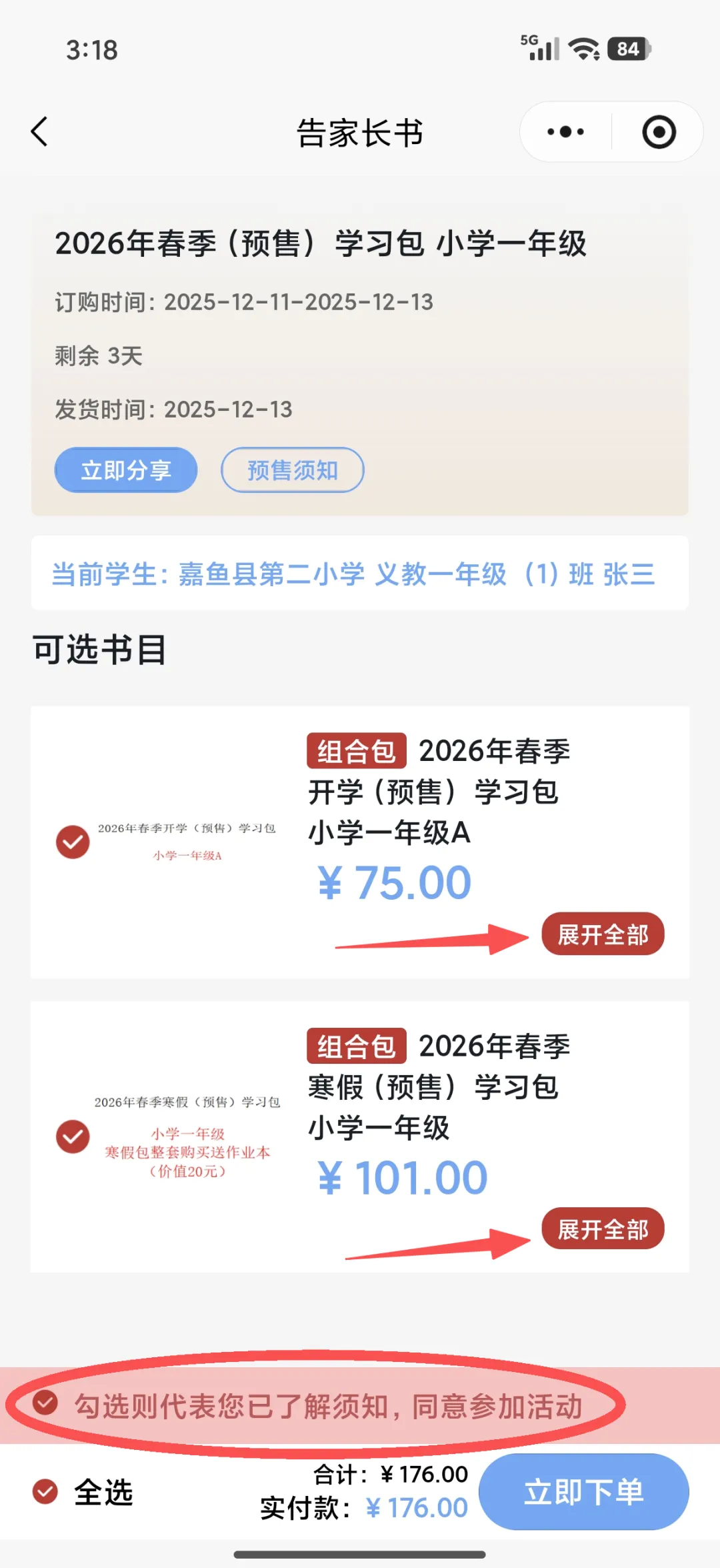Toggle the 已了解须知 agreement checkbox
720x1568 pixels.
(45, 1403)
